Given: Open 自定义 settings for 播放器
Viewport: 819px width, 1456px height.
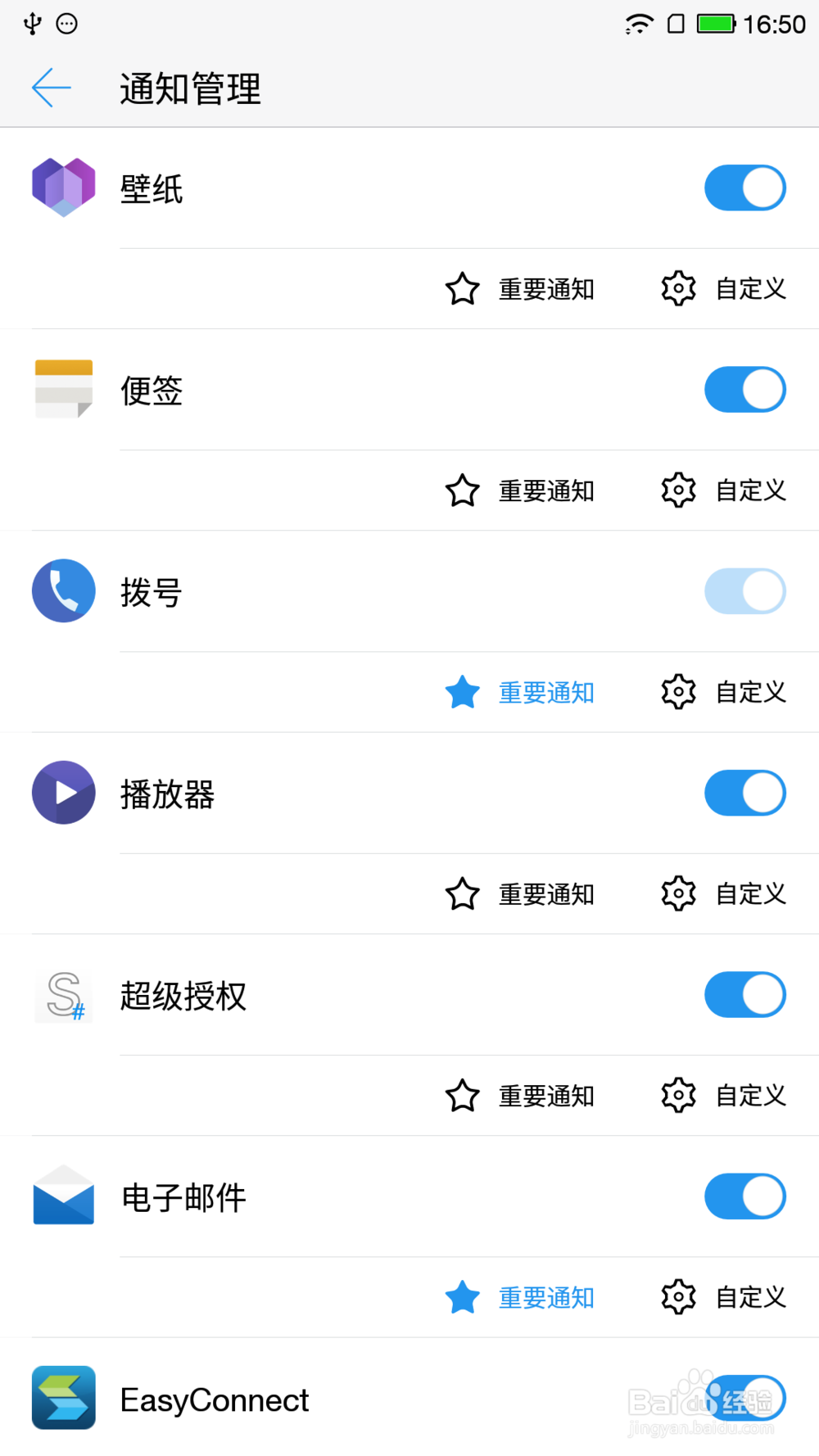Looking at the screenshot, I should 724,894.
